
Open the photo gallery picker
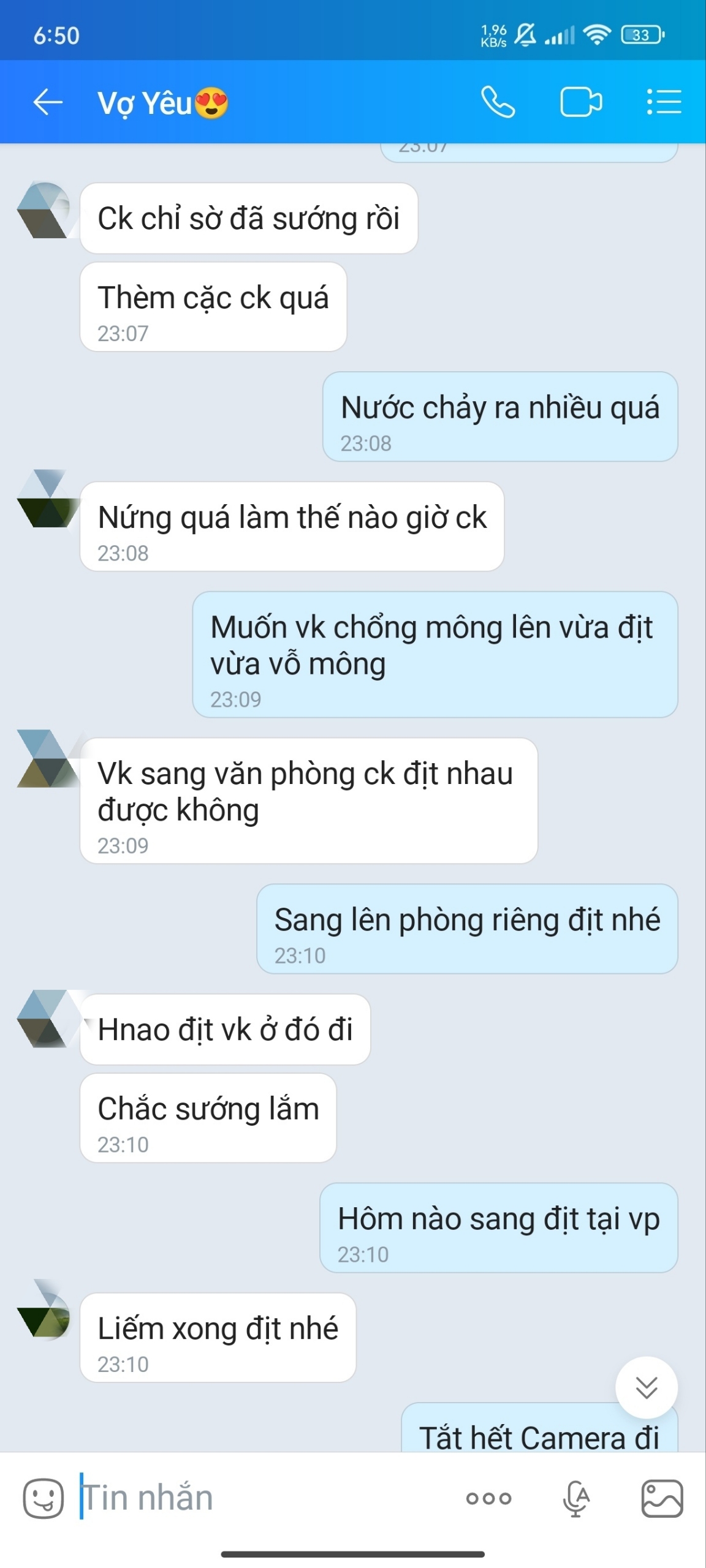click(662, 1498)
